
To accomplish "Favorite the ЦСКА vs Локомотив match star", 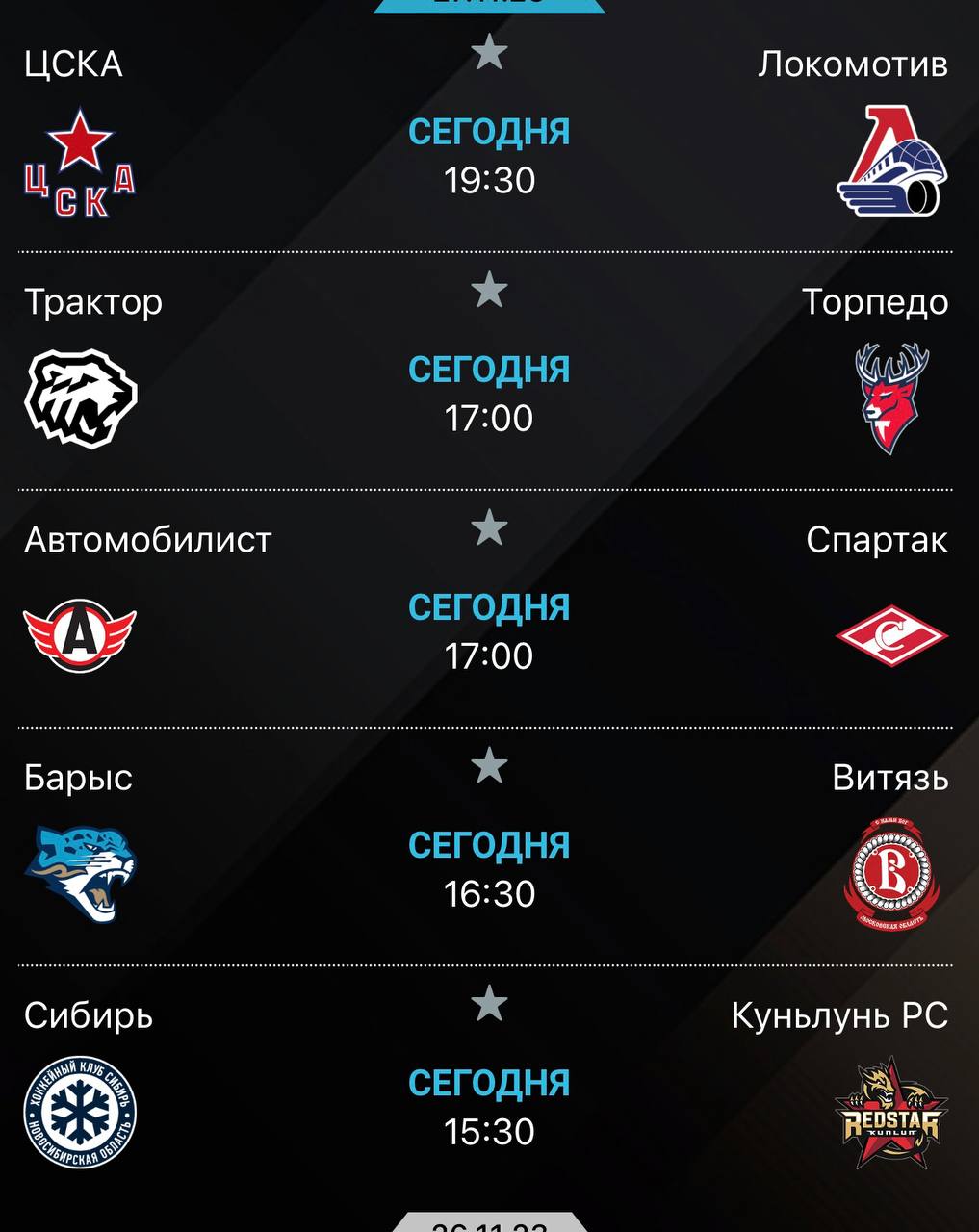I will [489, 53].
